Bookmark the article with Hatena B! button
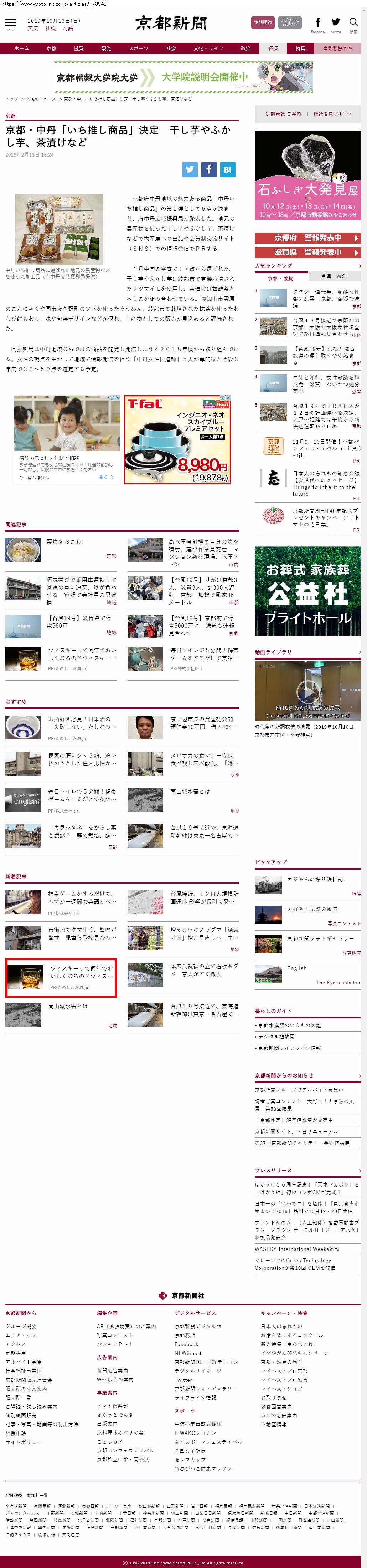The image size is (367, 1568). point(227,170)
